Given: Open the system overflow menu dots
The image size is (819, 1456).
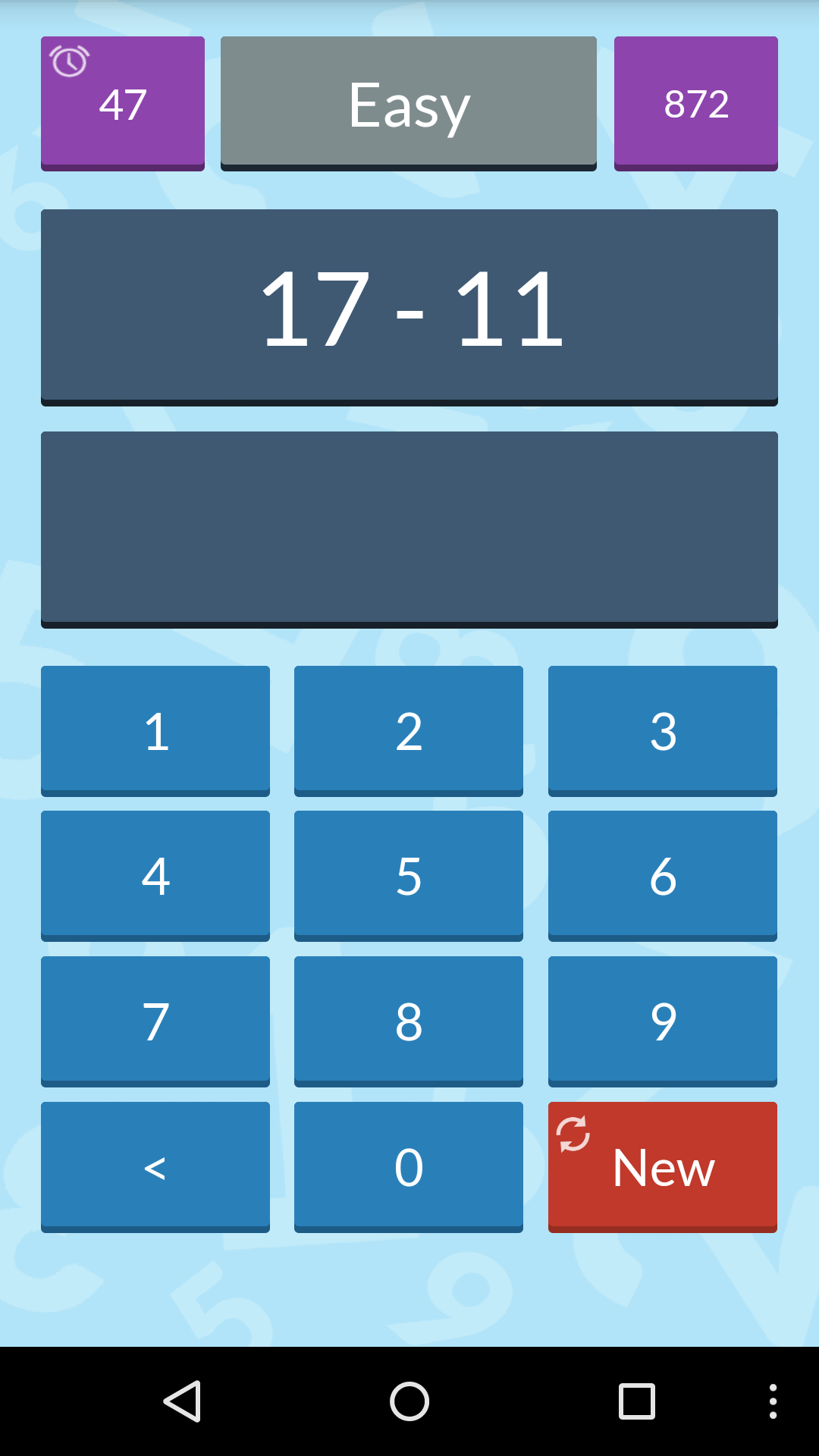Looking at the screenshot, I should pyautogui.click(x=773, y=1401).
